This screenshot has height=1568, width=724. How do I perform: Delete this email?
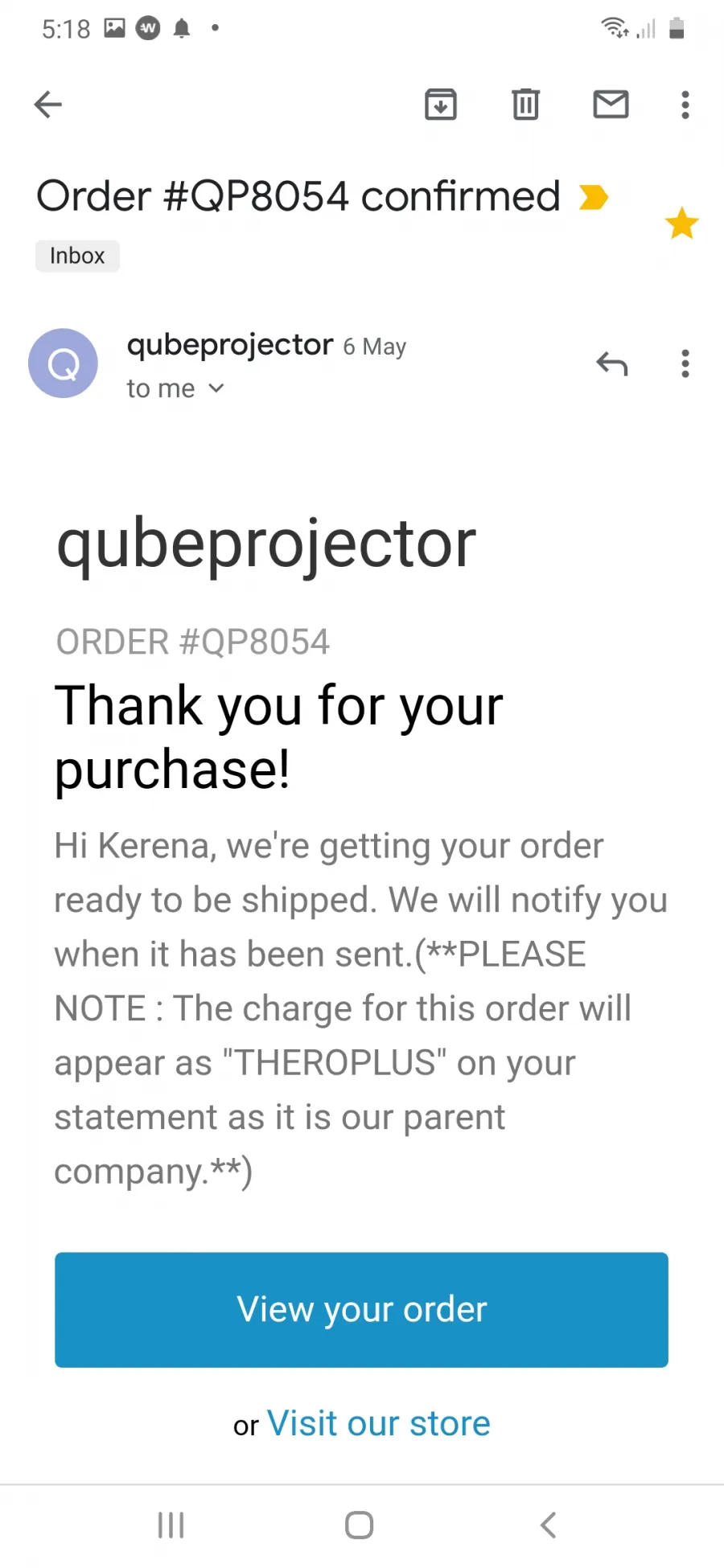526,105
